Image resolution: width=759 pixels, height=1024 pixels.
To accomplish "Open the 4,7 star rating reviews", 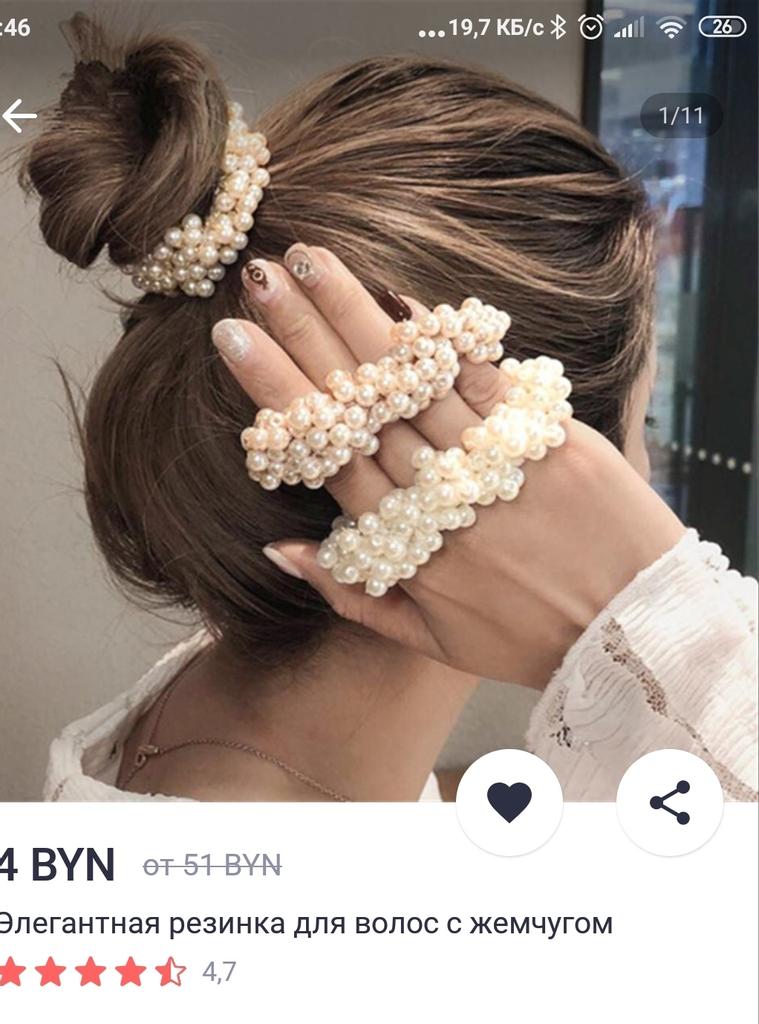I will [x=118, y=971].
